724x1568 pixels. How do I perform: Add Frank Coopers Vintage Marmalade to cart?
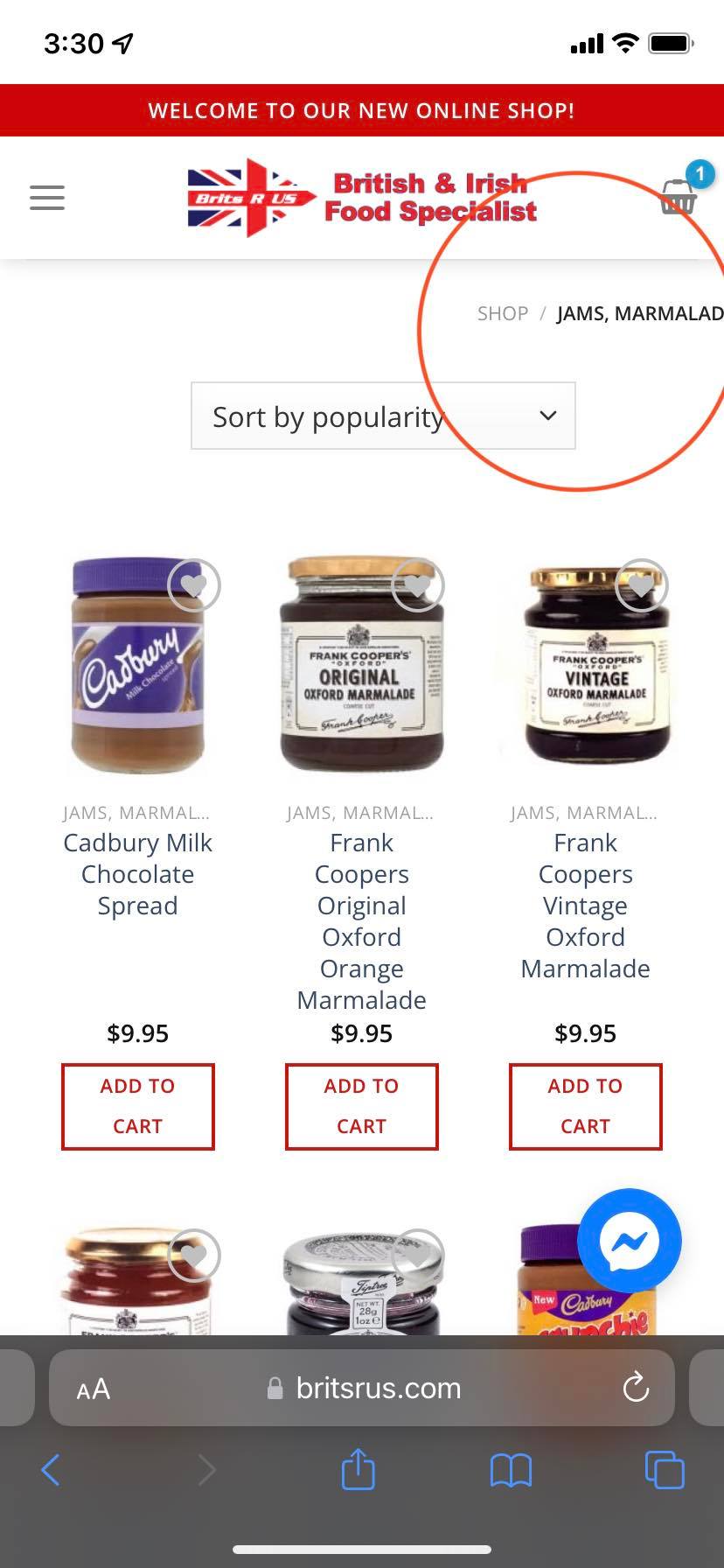click(x=585, y=1106)
